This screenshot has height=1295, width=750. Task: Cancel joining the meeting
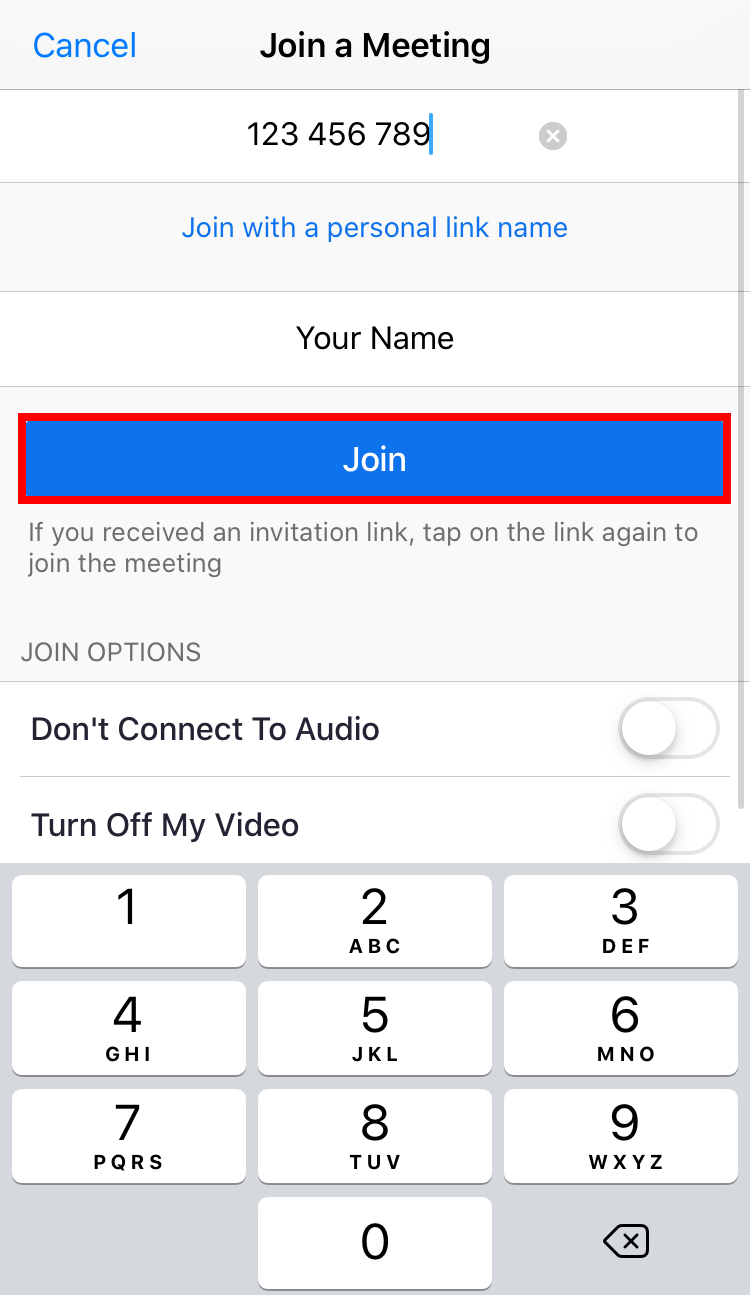pos(85,46)
